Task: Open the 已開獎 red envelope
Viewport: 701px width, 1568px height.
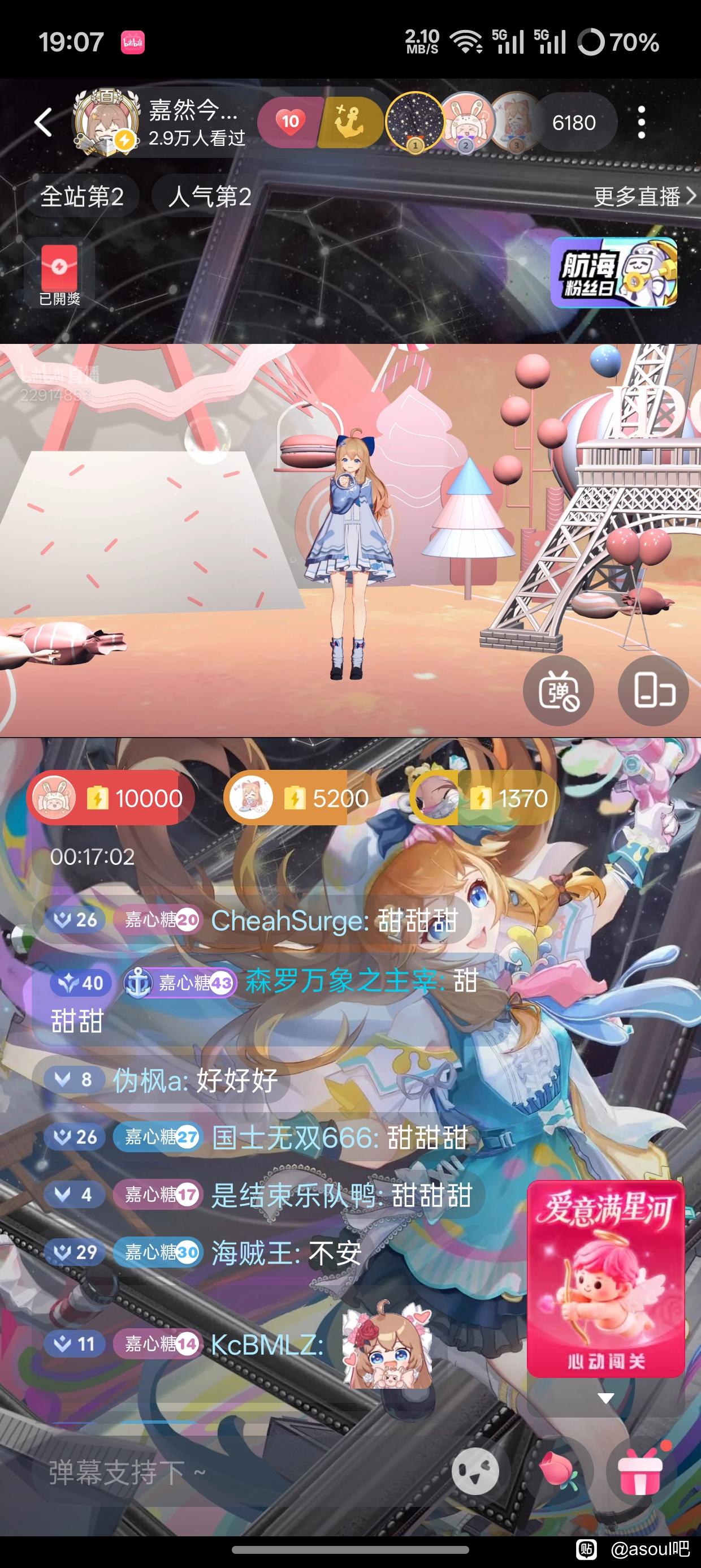Action: click(59, 274)
